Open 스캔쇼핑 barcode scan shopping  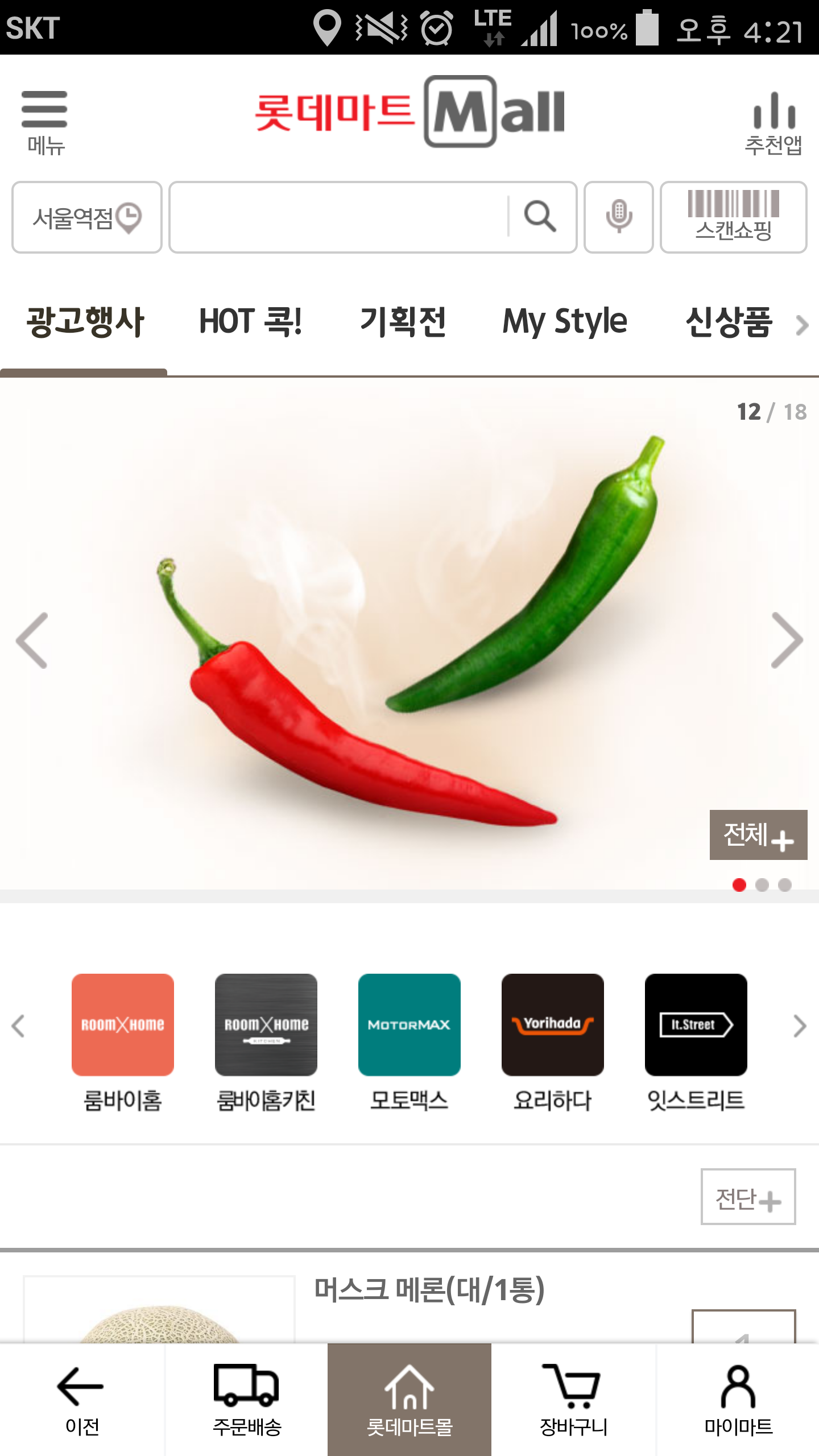point(733,217)
